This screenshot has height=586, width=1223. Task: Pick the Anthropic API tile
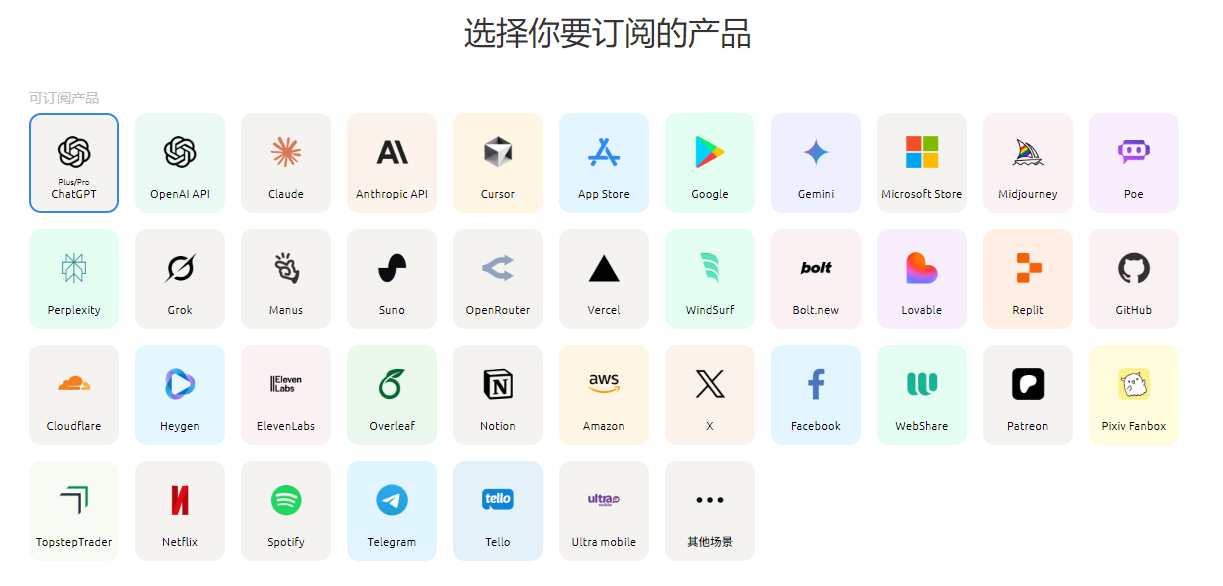coord(392,163)
